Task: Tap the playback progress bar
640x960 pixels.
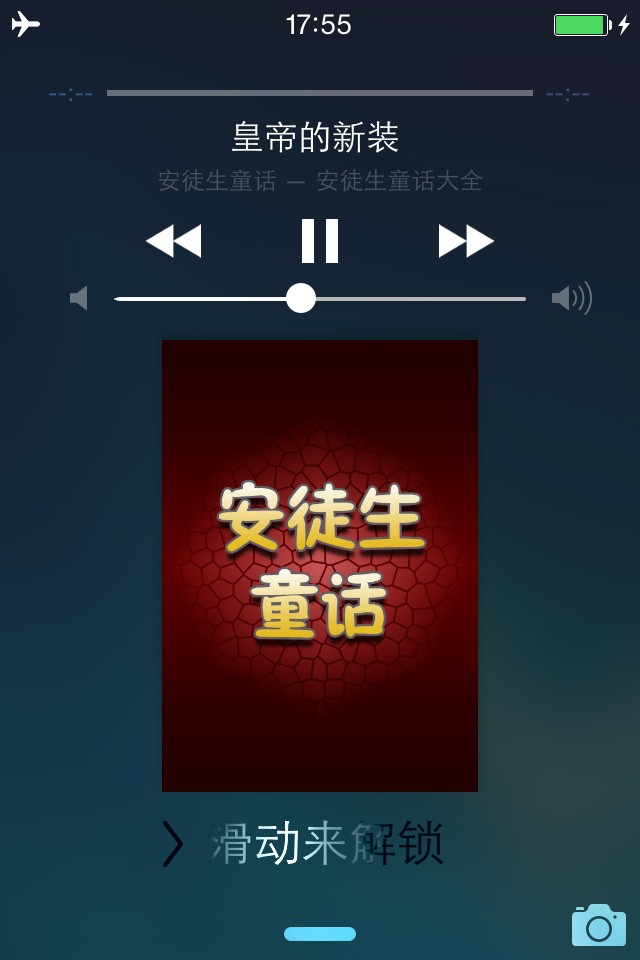Action: 320,93
